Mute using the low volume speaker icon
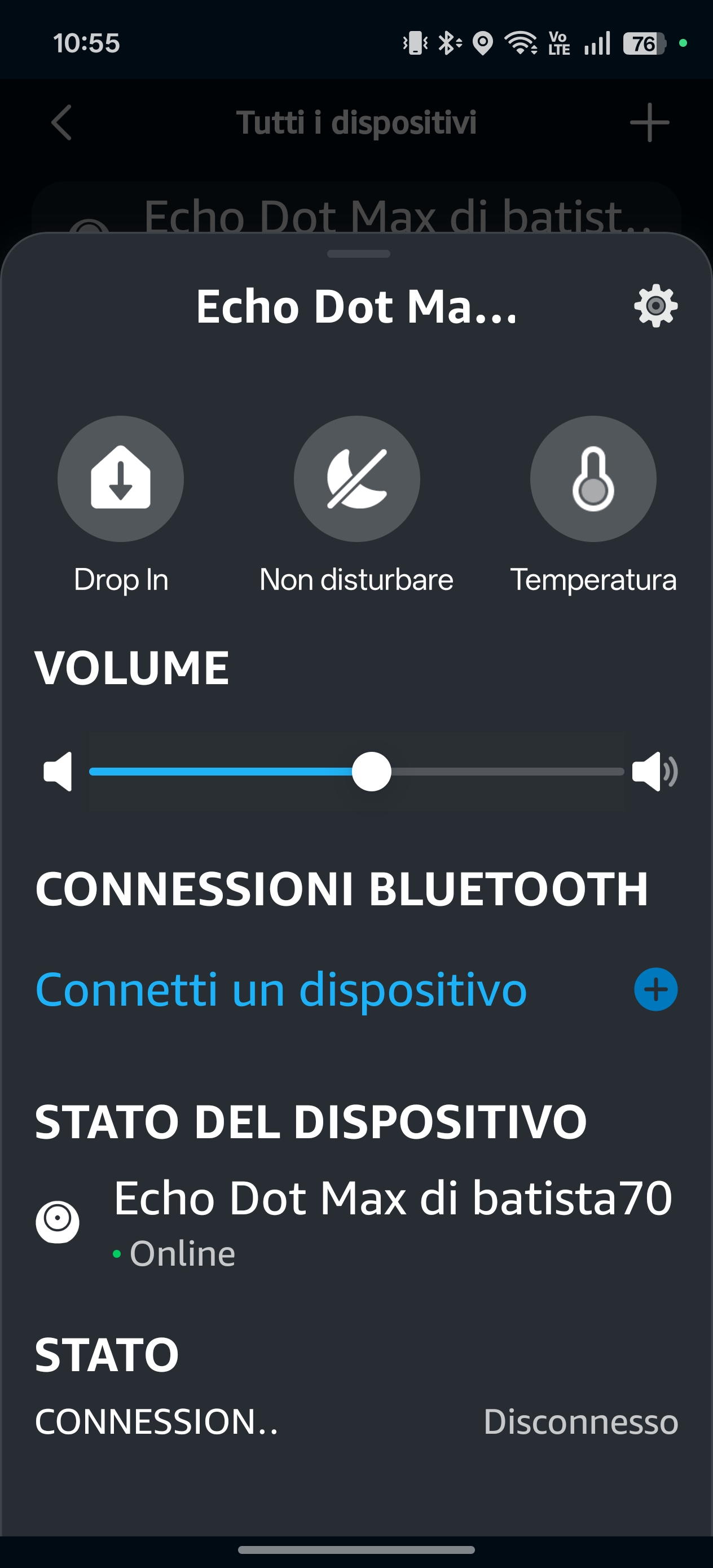Viewport: 713px width, 1568px height. coord(58,772)
